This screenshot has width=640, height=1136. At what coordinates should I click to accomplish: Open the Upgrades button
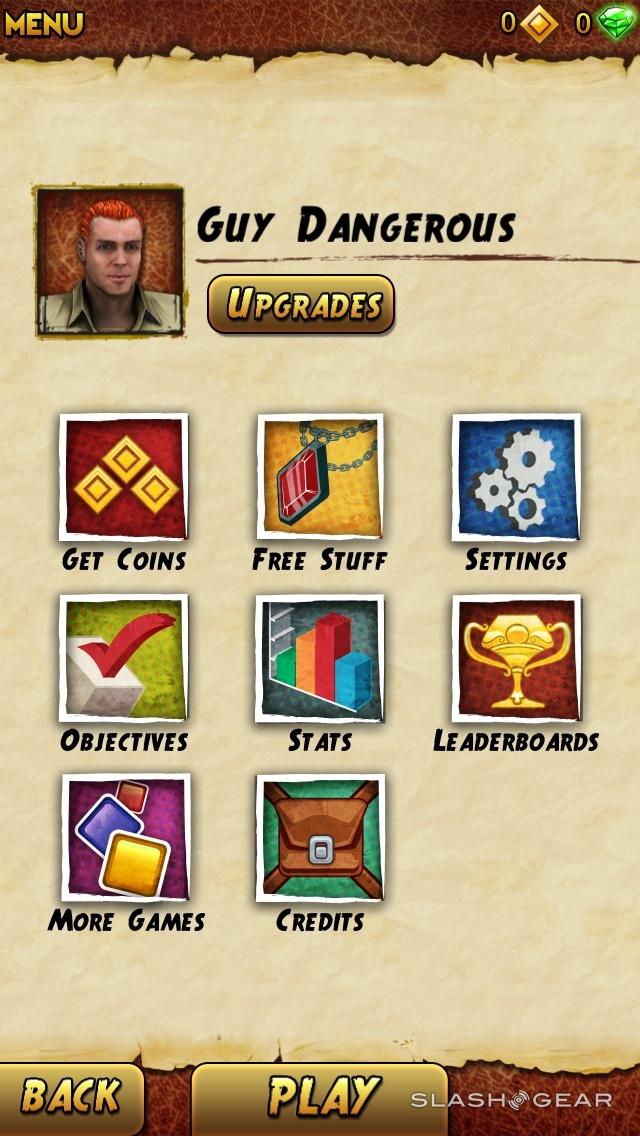pyautogui.click(x=301, y=304)
